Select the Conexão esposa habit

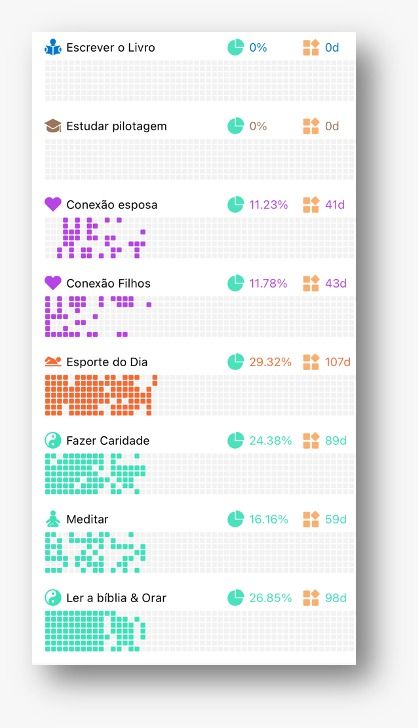[x=111, y=205]
